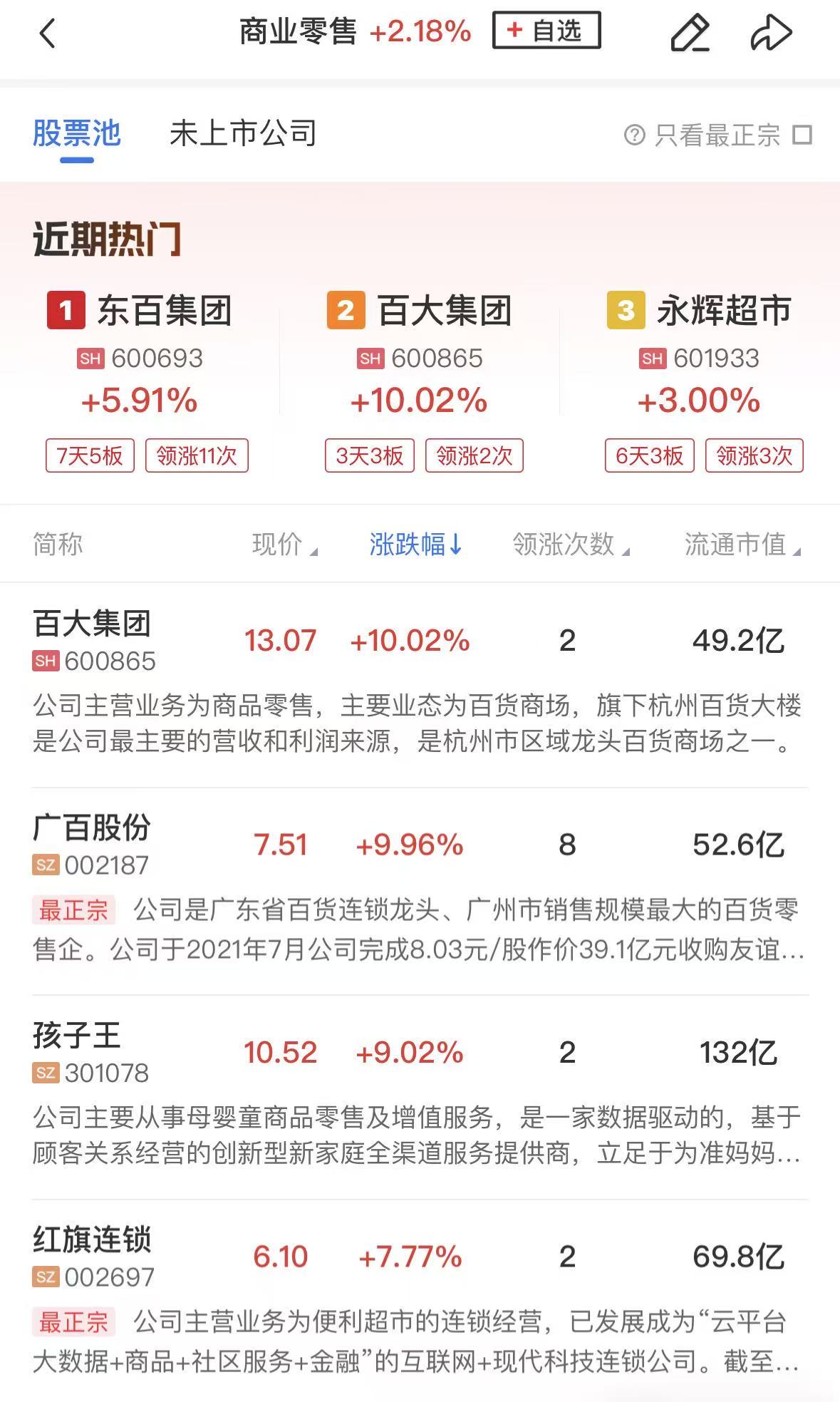Share this 商业零售 page

771,33
